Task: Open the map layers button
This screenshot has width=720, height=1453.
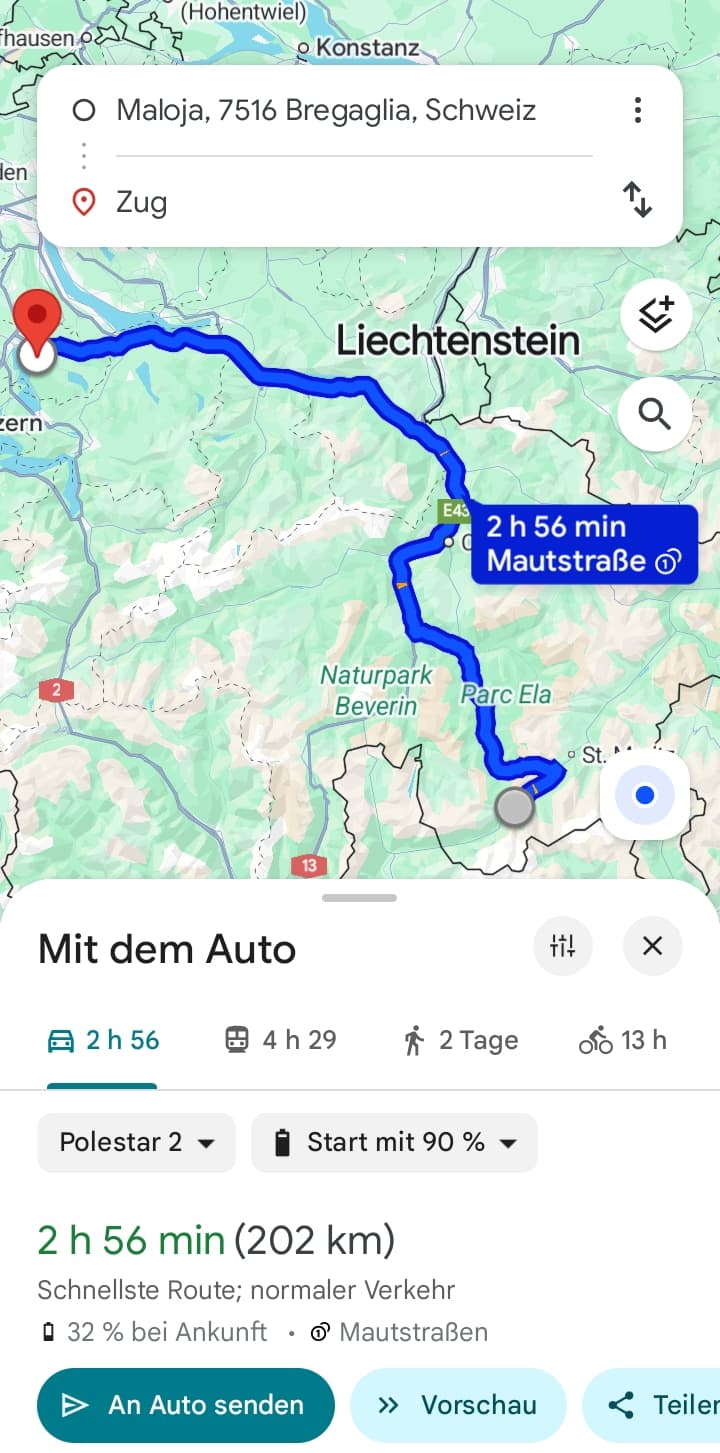Action: point(656,316)
